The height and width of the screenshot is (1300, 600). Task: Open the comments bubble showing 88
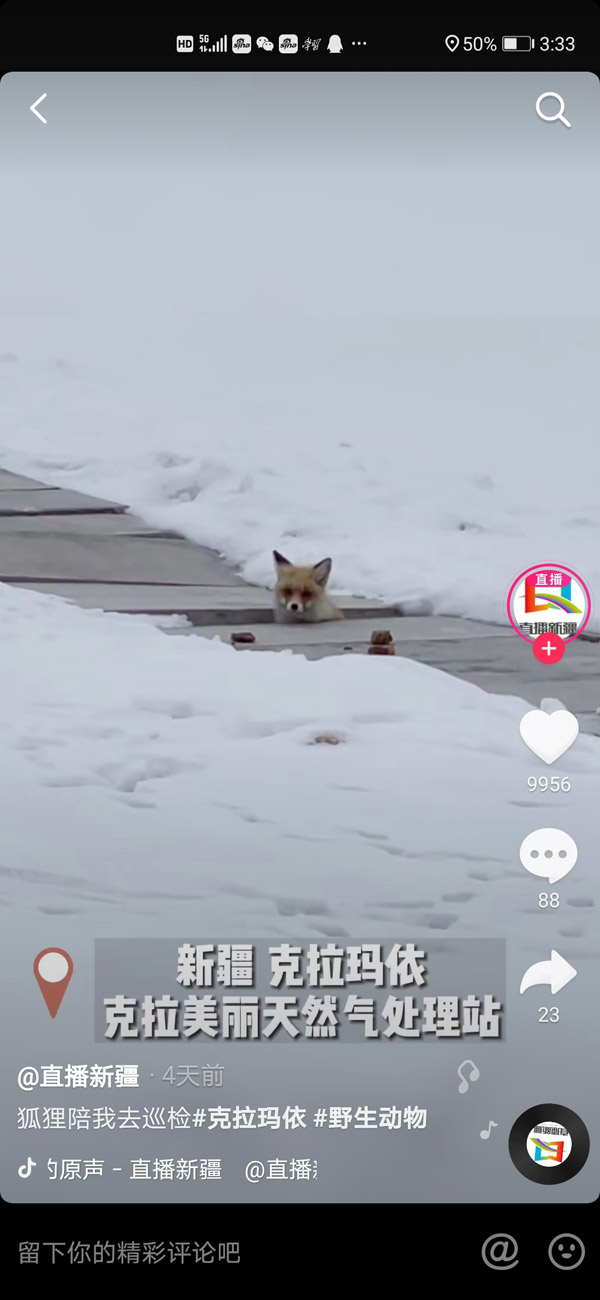pos(548,857)
